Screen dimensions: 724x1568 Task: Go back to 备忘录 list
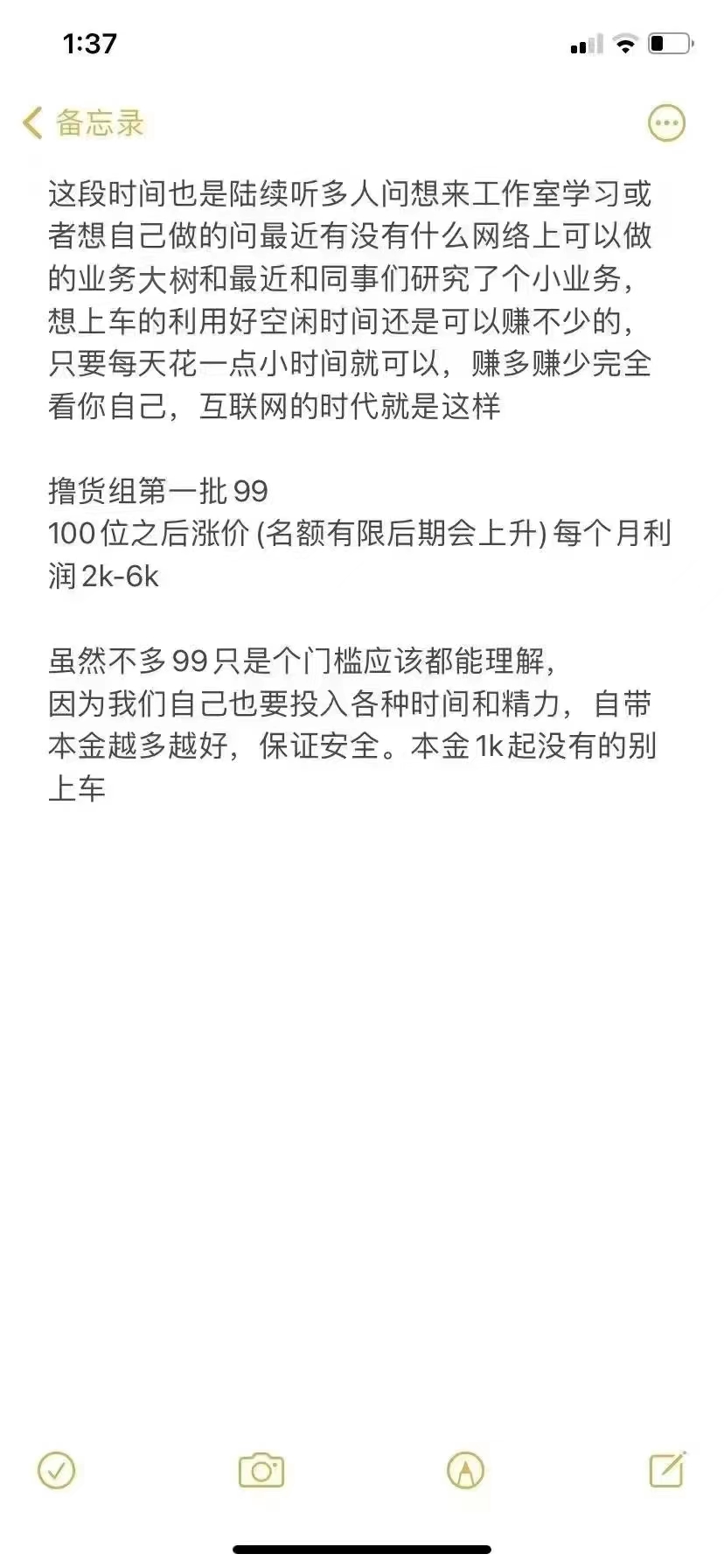83,123
